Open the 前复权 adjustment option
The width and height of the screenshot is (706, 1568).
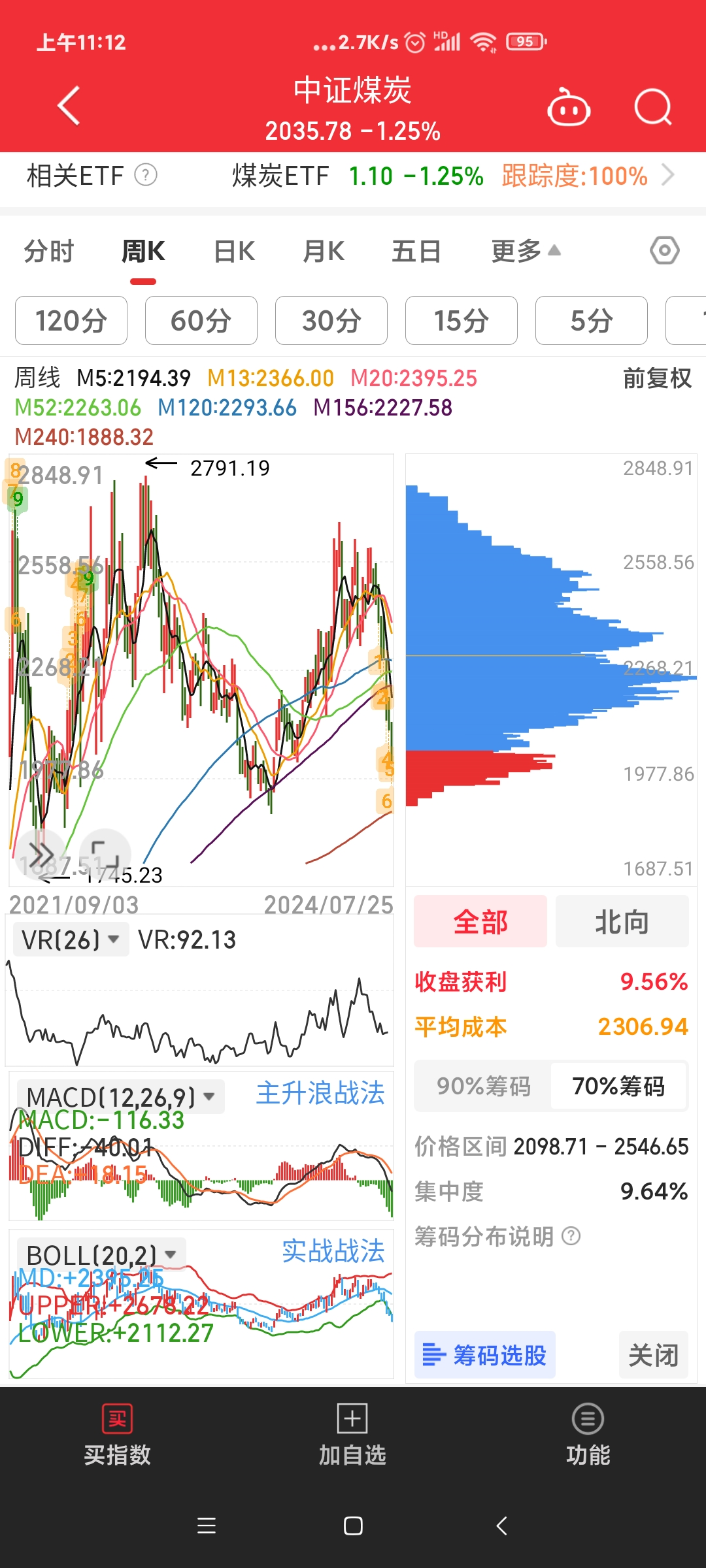[656, 378]
